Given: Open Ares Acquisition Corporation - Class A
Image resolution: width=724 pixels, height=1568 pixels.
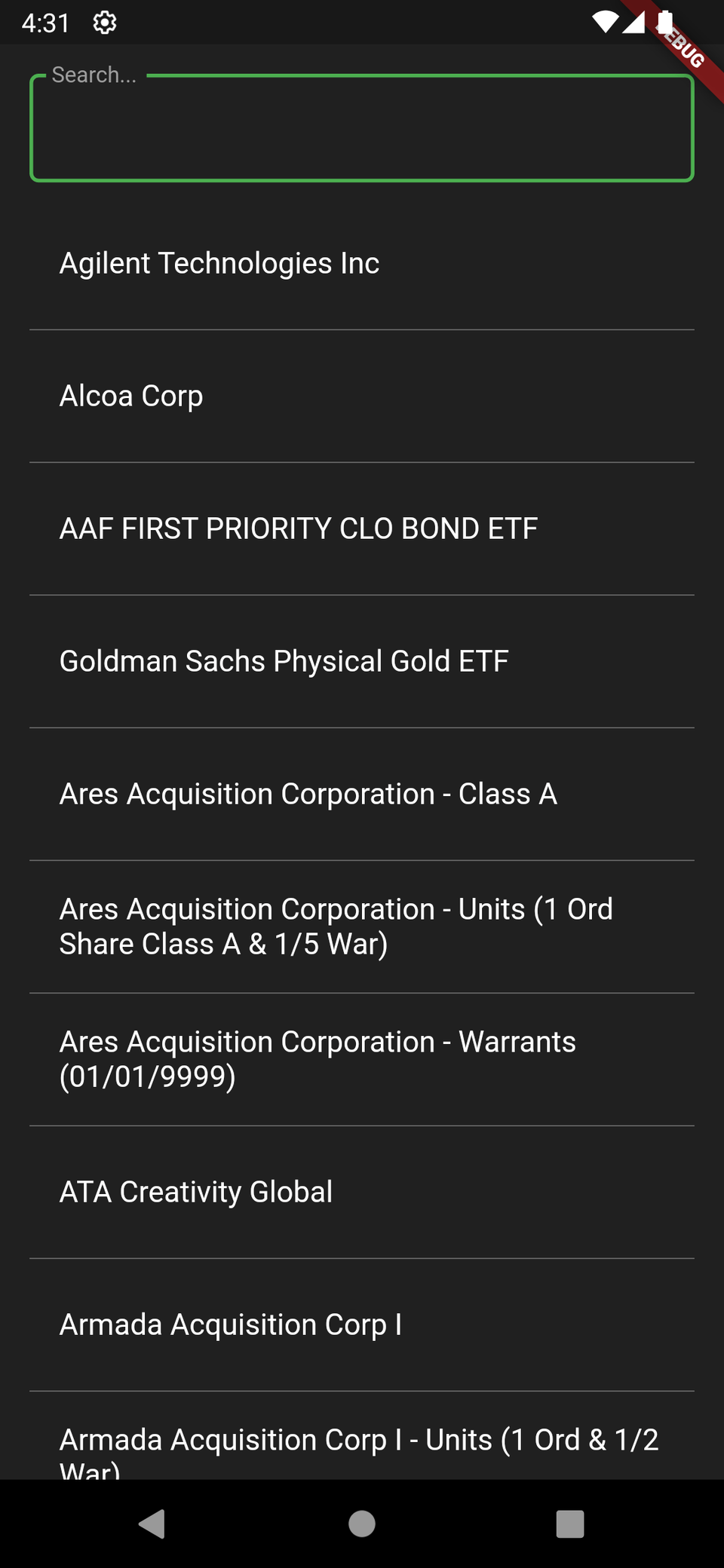Looking at the screenshot, I should click(362, 795).
